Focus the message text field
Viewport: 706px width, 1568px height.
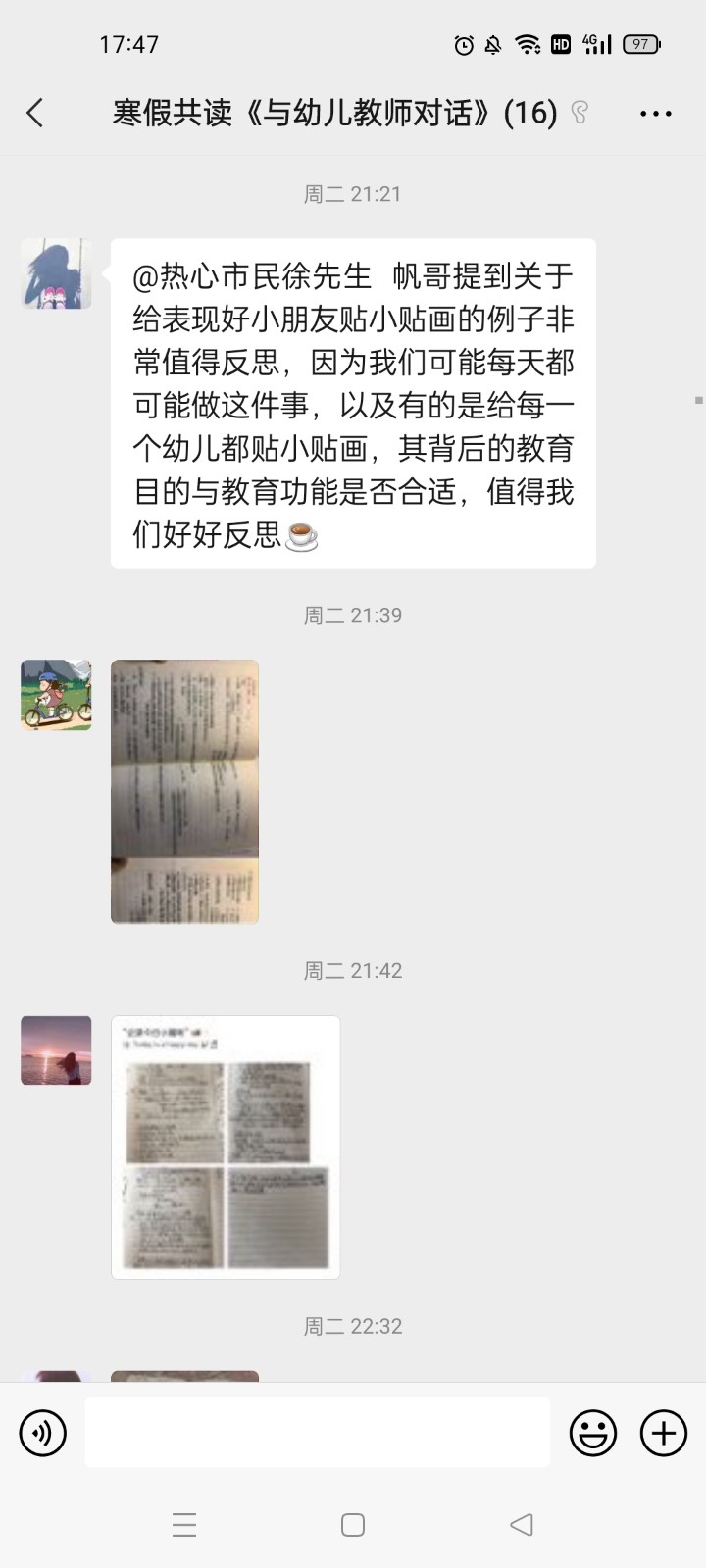[x=317, y=1432]
